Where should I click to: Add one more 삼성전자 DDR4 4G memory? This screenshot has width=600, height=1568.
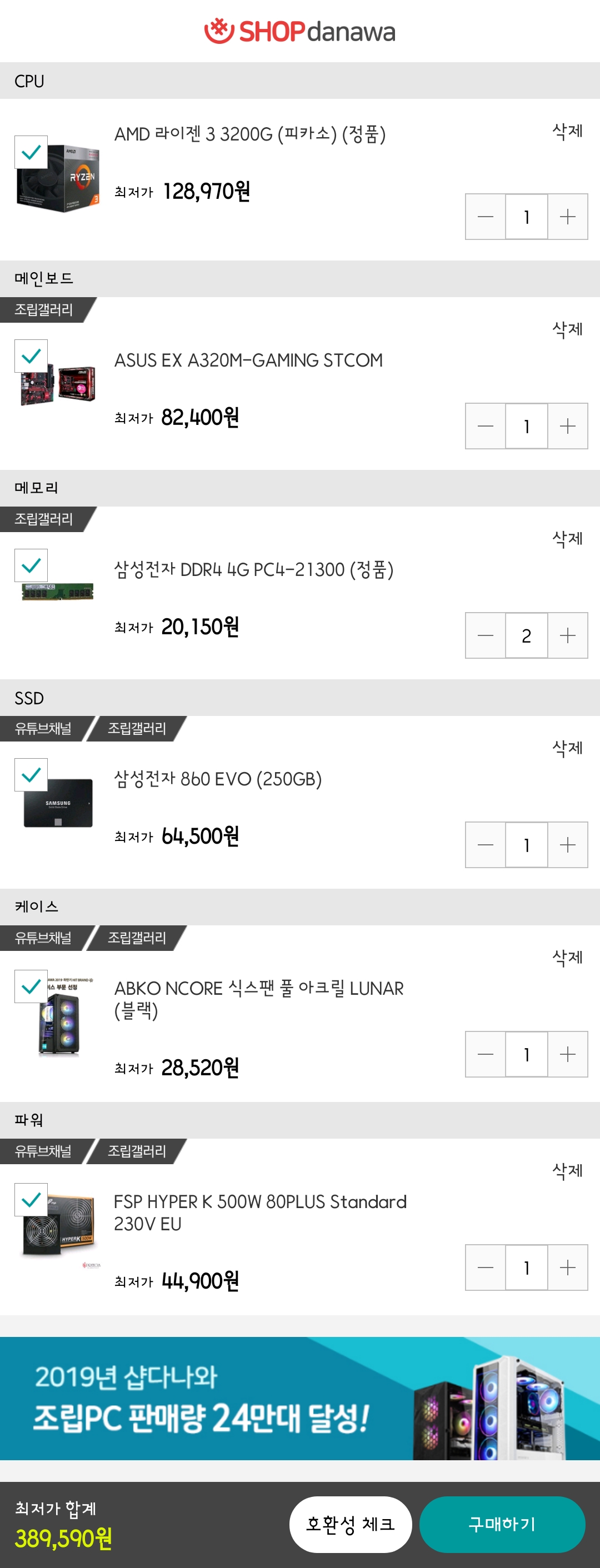point(567,635)
